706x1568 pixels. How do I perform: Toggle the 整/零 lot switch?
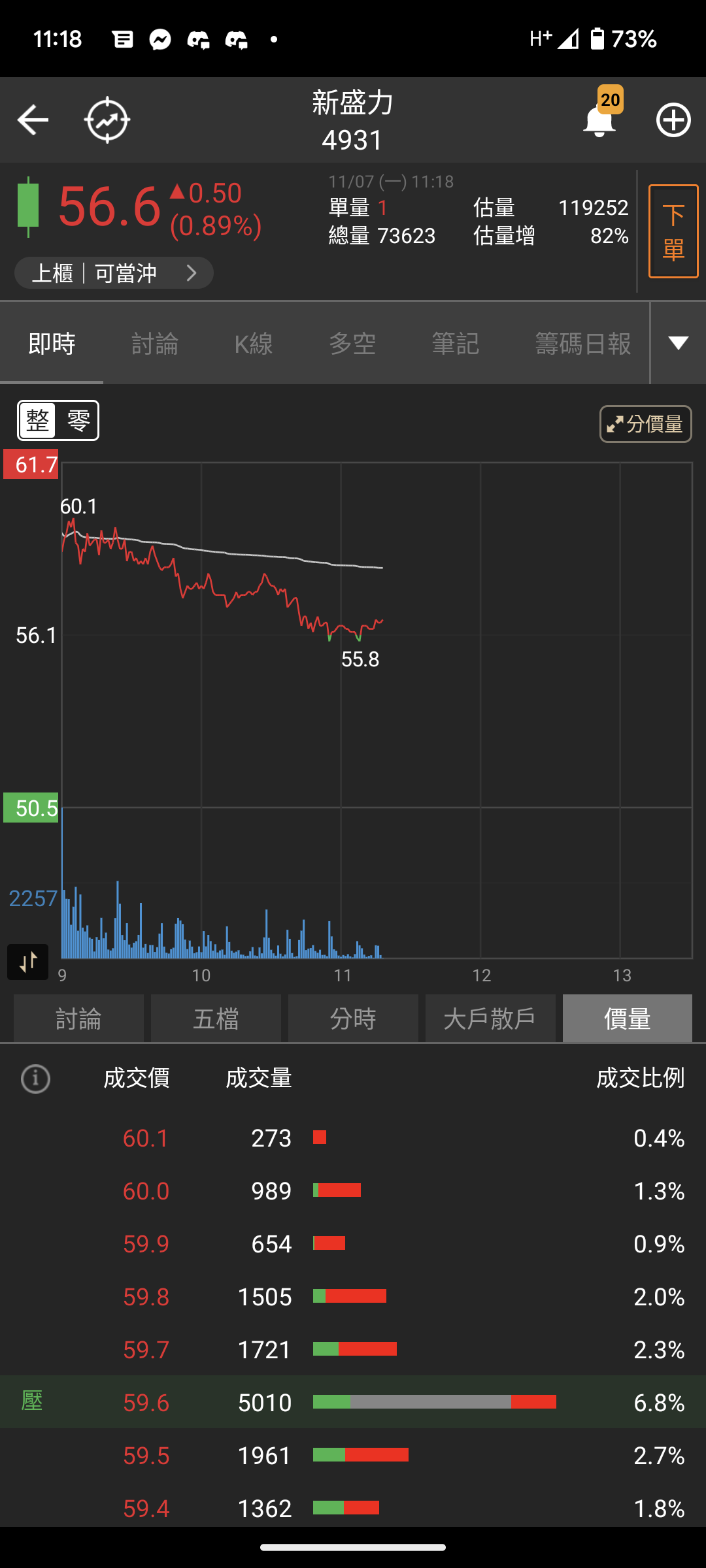pyautogui.click(x=58, y=421)
